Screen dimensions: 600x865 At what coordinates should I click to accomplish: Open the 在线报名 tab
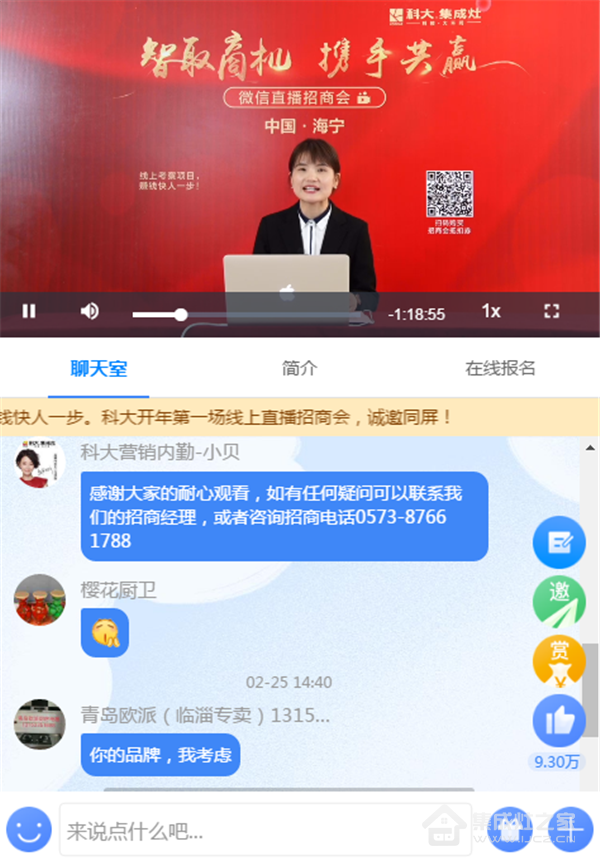pos(500,369)
